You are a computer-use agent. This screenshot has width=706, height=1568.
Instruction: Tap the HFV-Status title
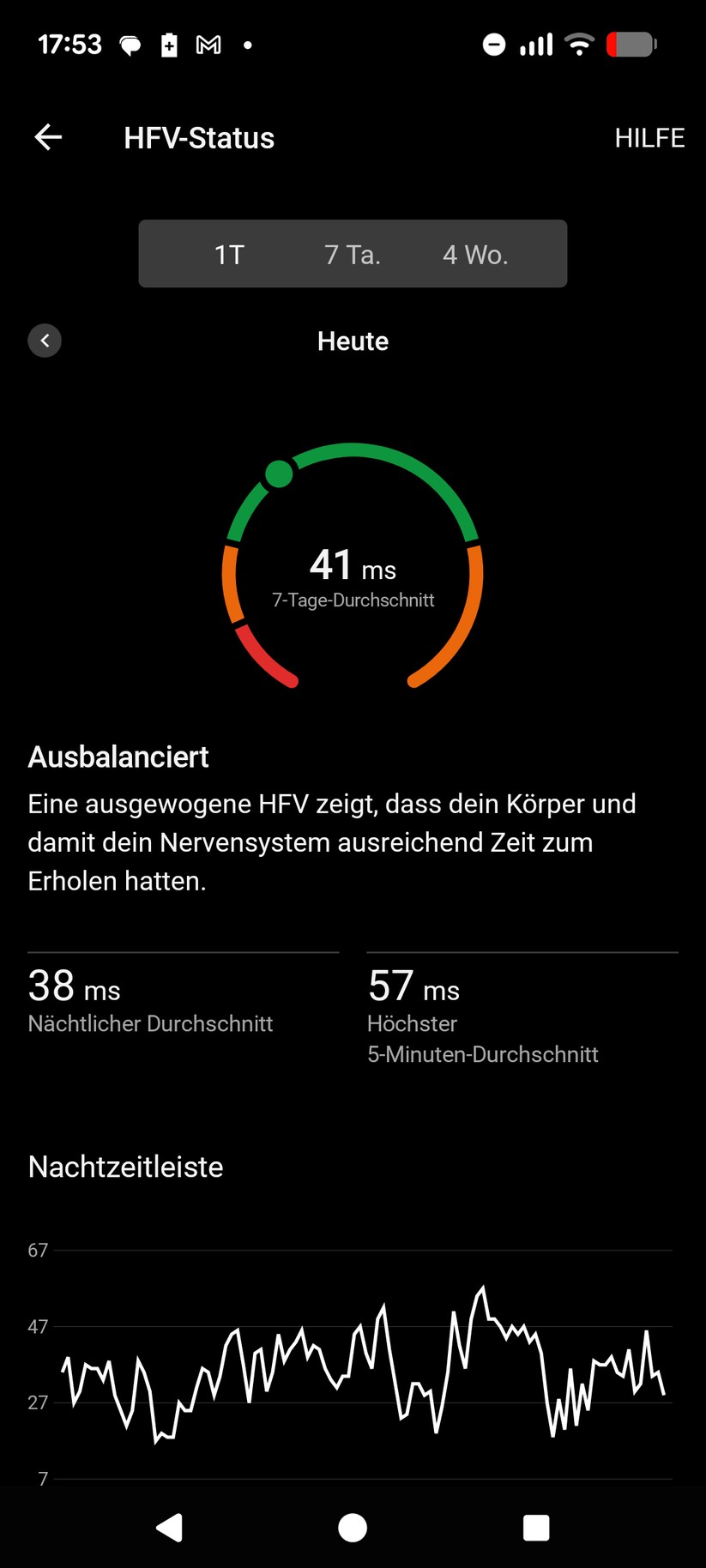[x=199, y=137]
